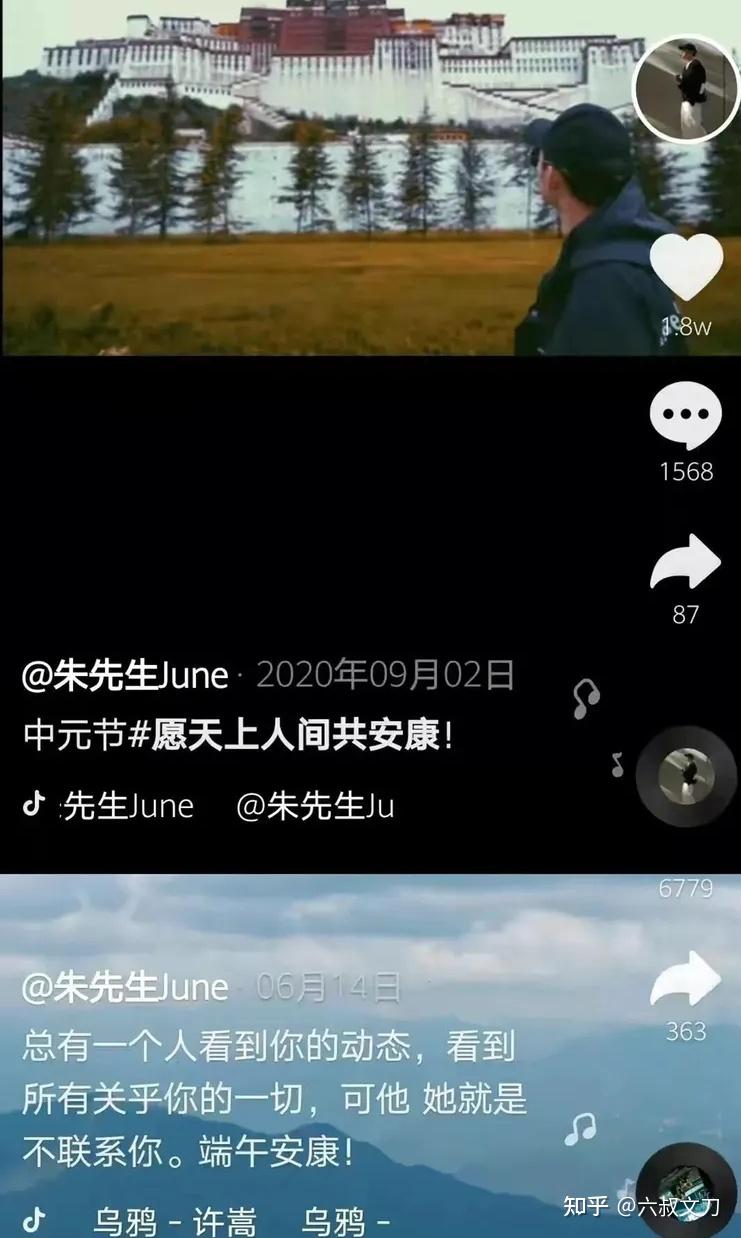The height and width of the screenshot is (1238, 741).
Task: Share the first video
Action: pyautogui.click(x=686, y=566)
